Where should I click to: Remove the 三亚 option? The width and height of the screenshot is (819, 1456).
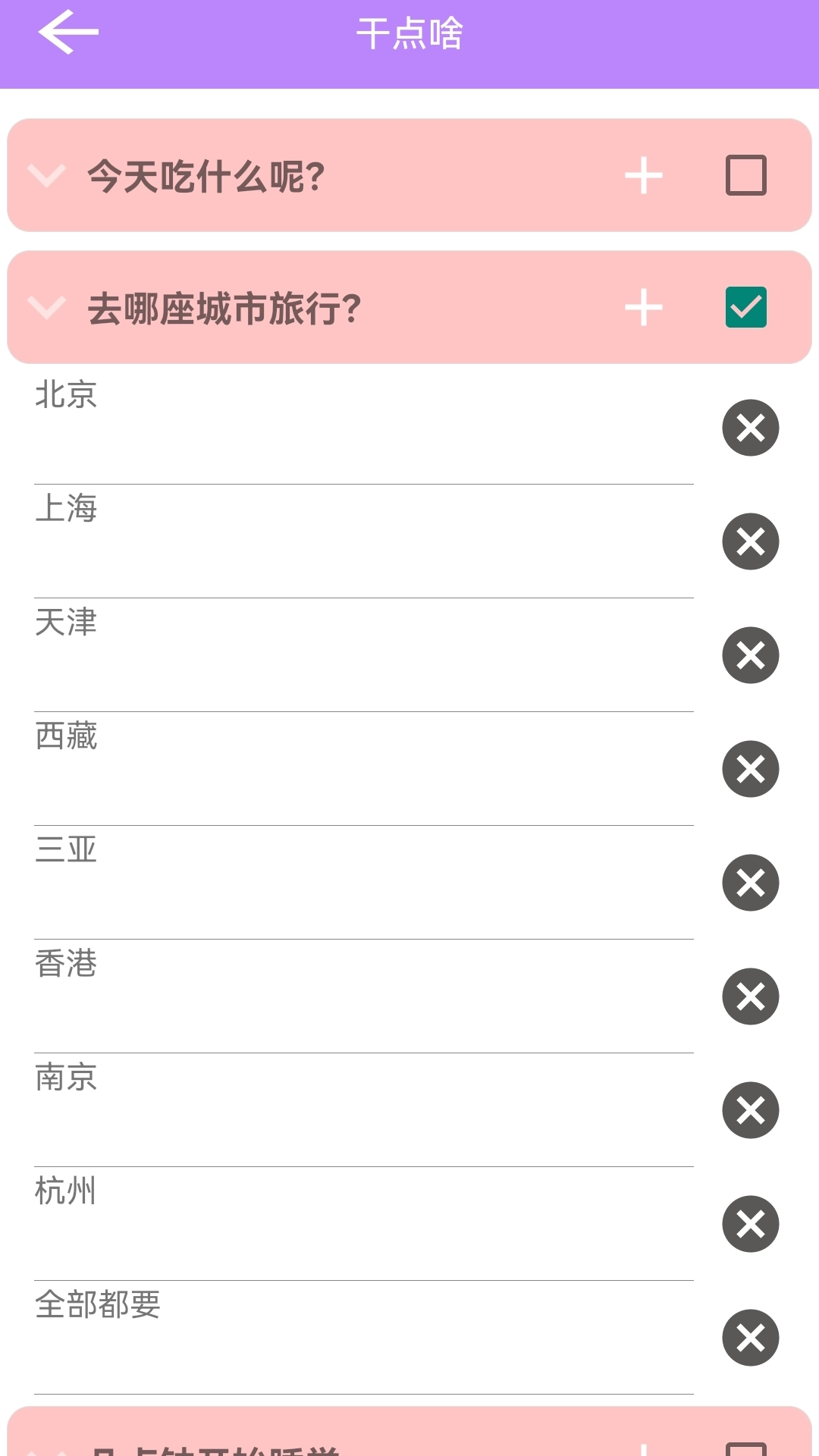tap(751, 882)
